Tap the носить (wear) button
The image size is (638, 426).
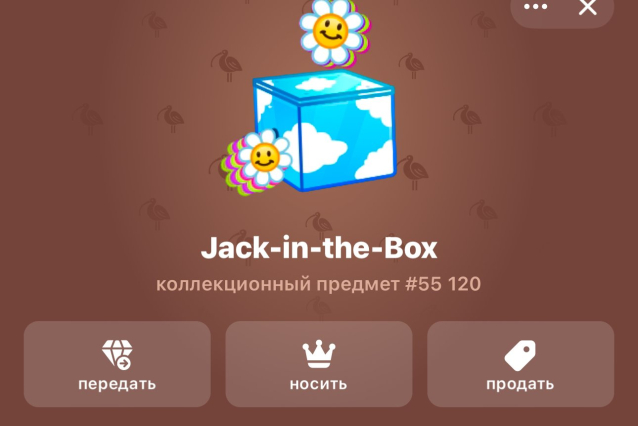(318, 364)
